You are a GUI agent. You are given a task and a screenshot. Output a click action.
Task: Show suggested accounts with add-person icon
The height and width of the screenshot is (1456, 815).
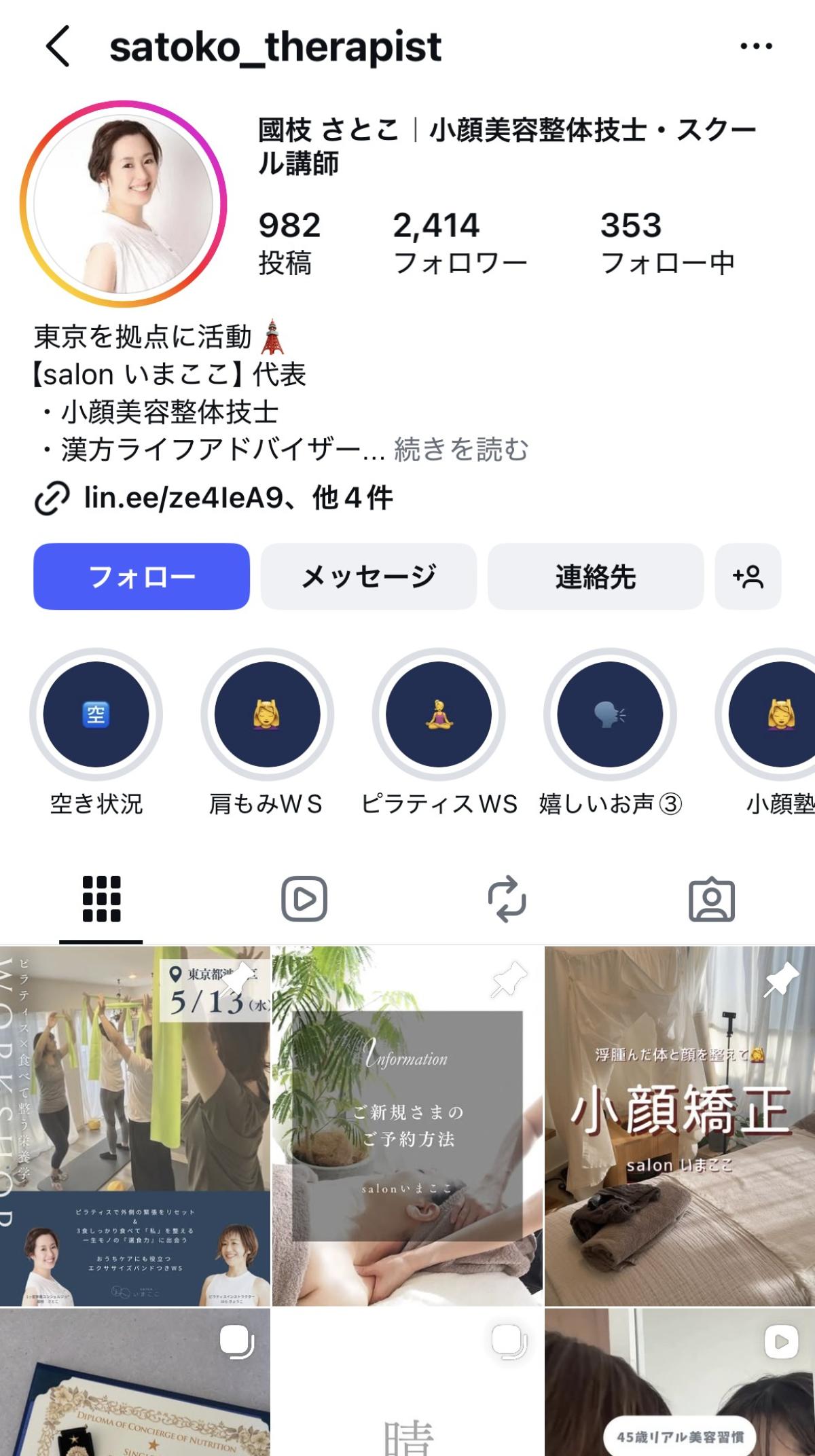[748, 577]
